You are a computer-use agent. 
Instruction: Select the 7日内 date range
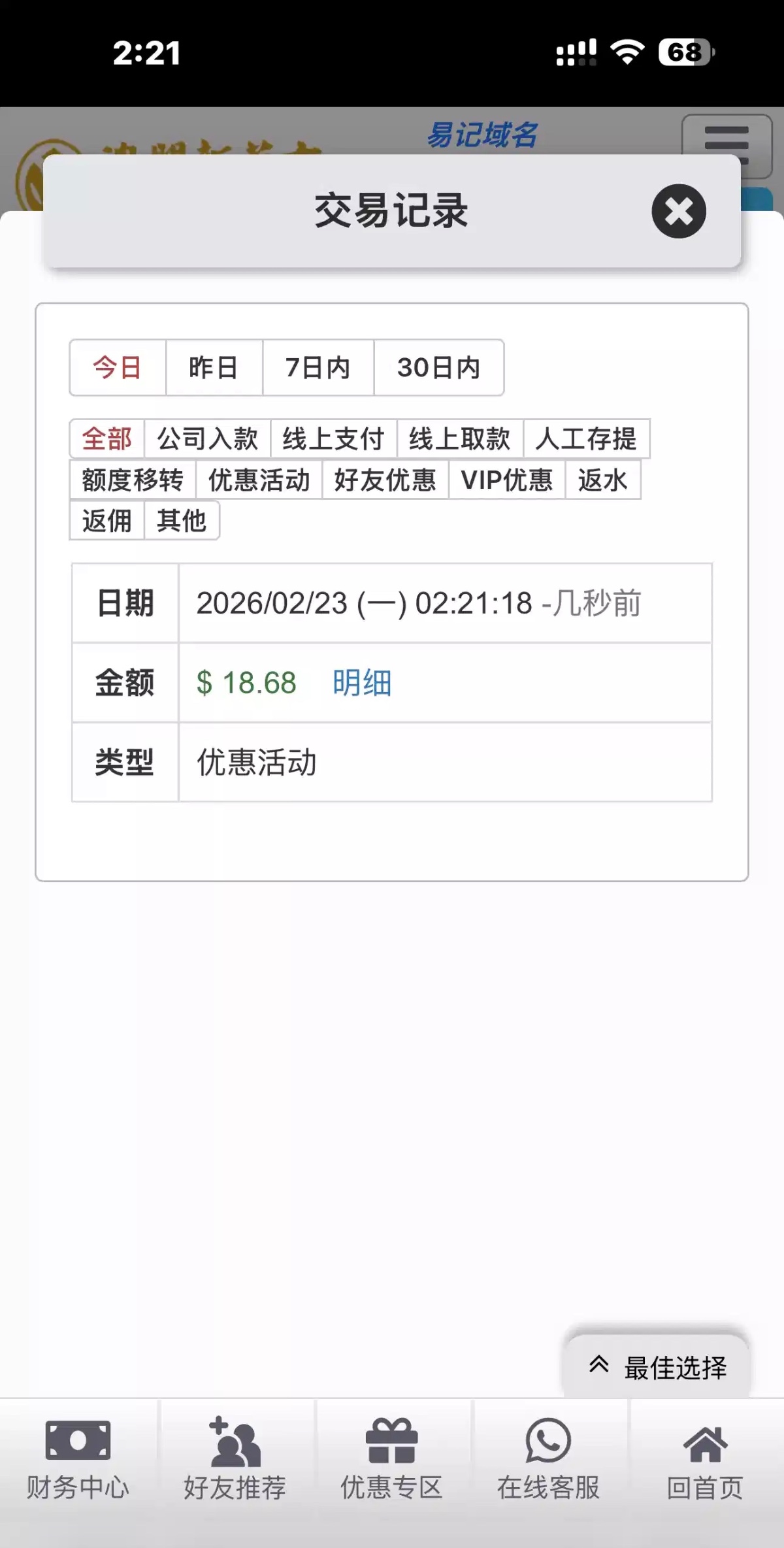pos(318,367)
